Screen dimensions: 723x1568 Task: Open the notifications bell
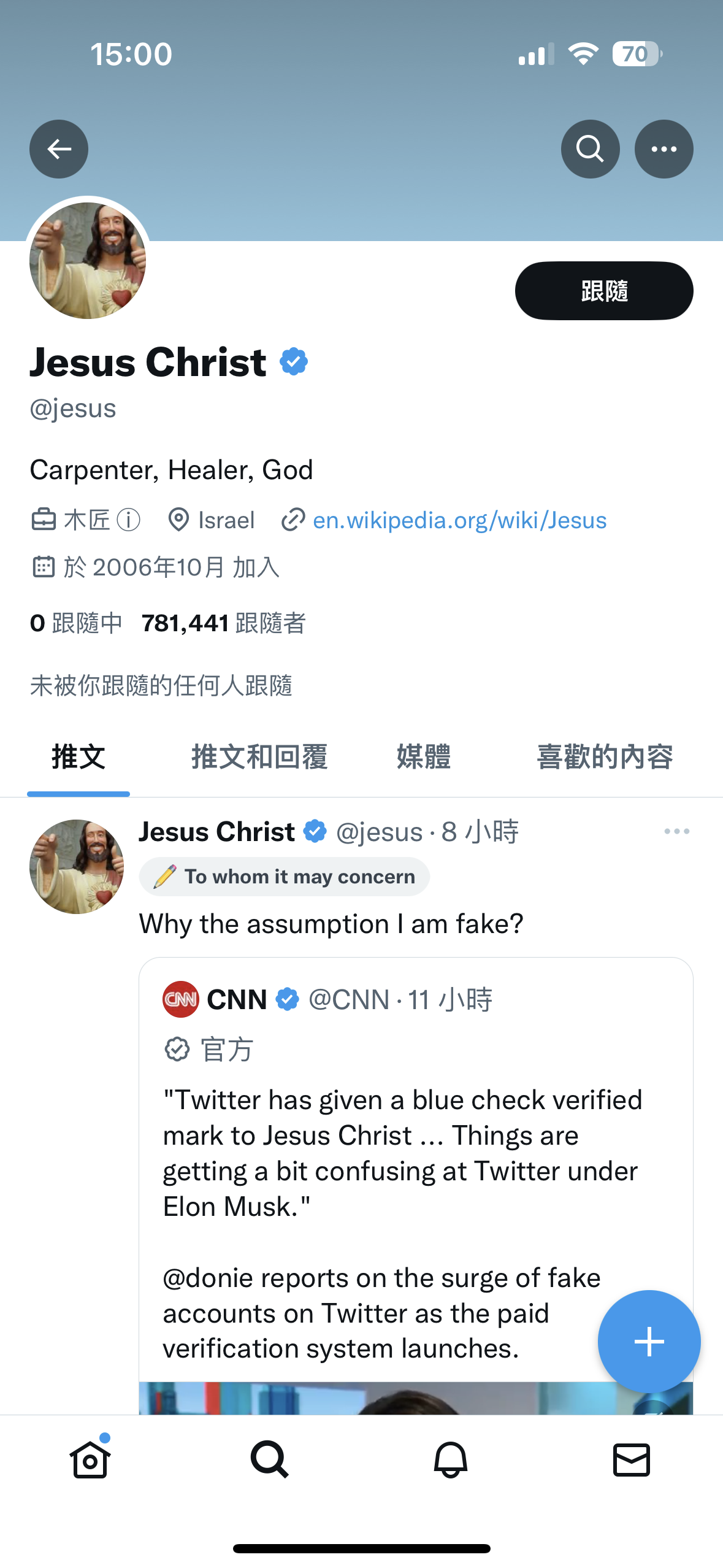tap(451, 1459)
